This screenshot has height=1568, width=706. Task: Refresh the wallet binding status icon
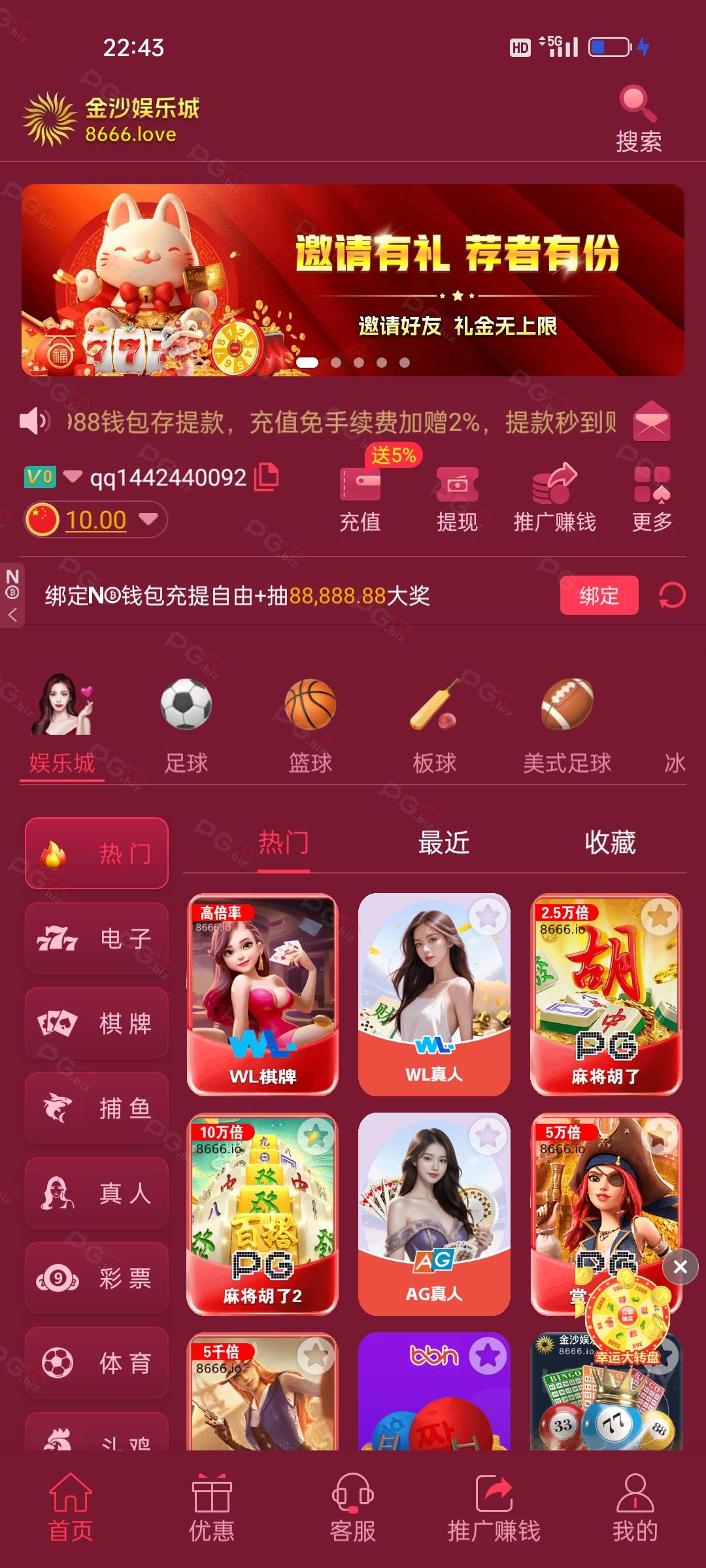[671, 595]
